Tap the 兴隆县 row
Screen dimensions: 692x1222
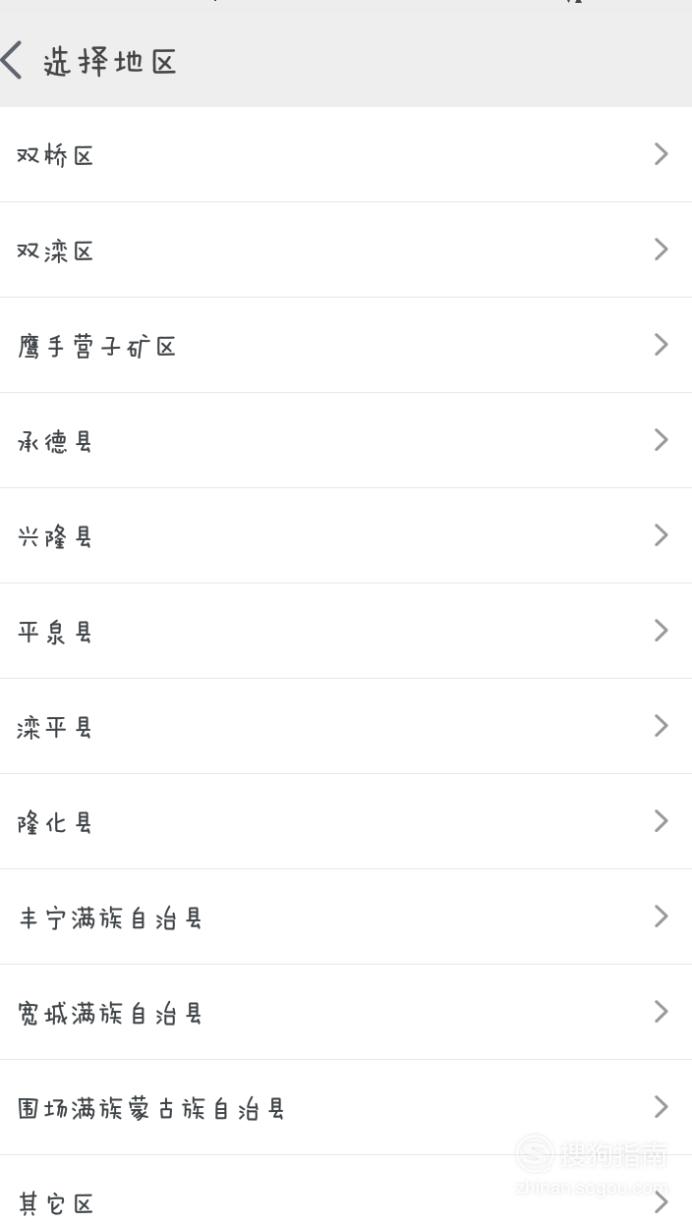[x=346, y=535]
